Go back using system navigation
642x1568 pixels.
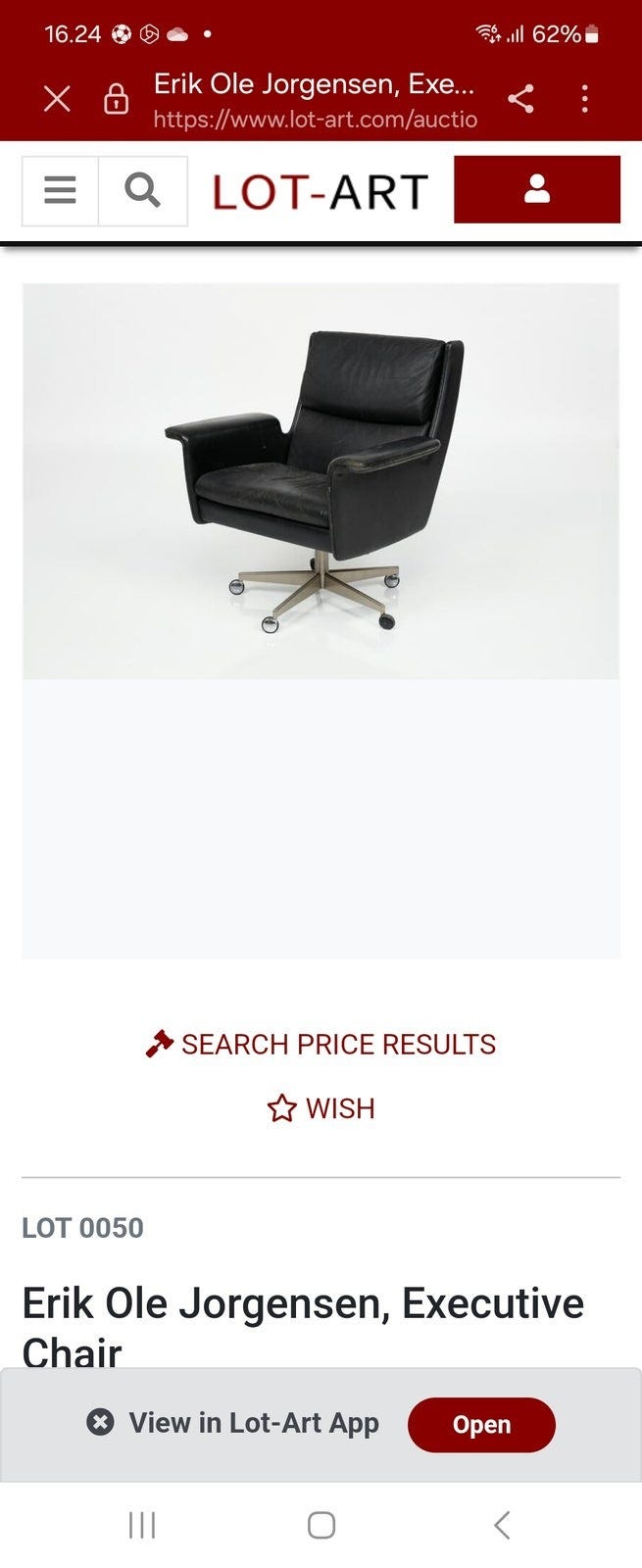click(x=502, y=1525)
